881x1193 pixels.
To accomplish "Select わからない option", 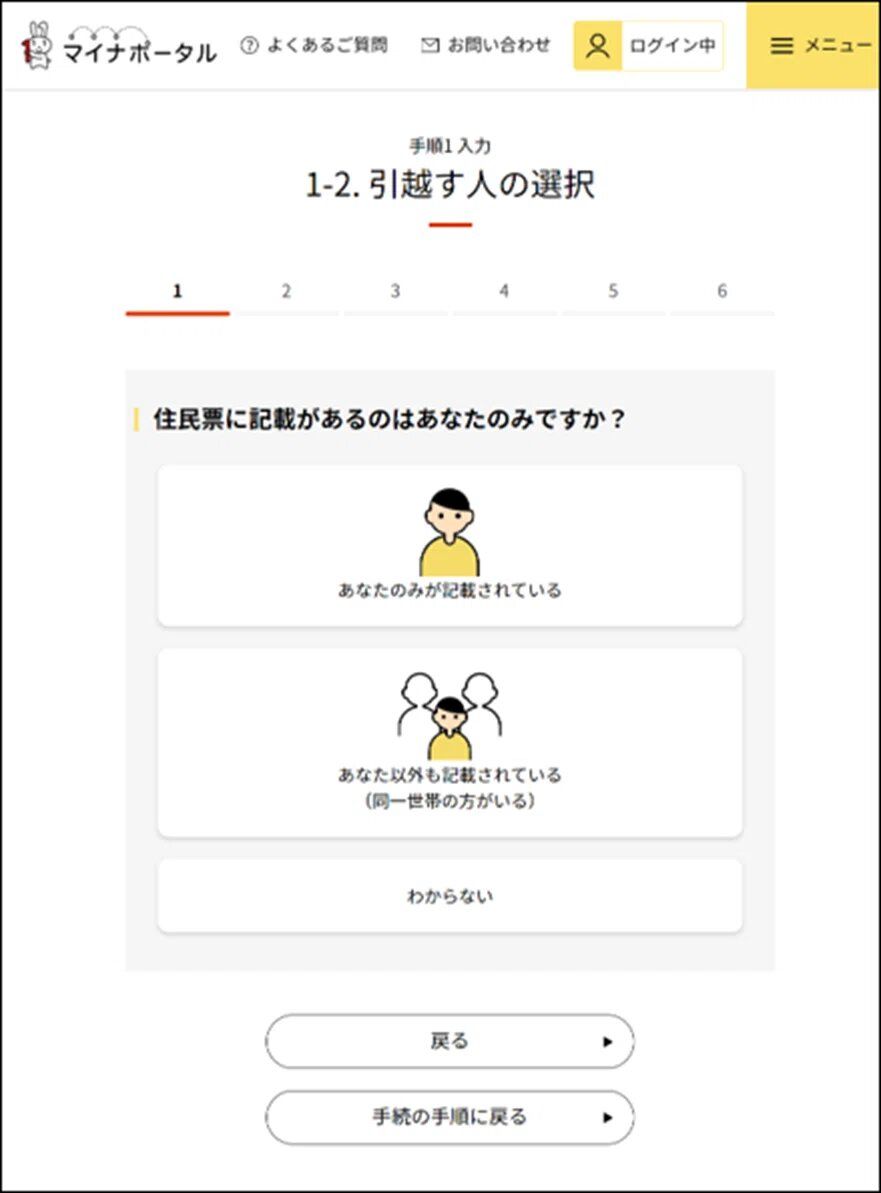I will (x=449, y=896).
